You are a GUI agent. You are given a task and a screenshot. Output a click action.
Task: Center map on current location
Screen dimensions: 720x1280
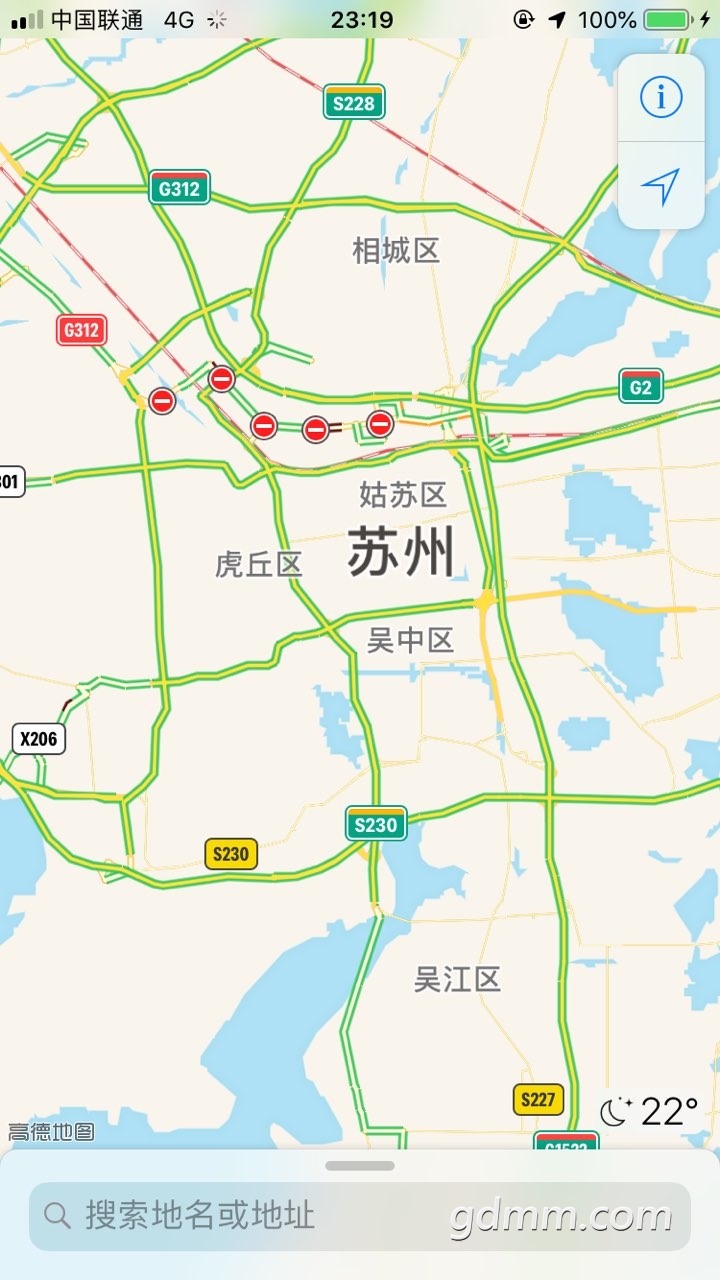point(661,186)
